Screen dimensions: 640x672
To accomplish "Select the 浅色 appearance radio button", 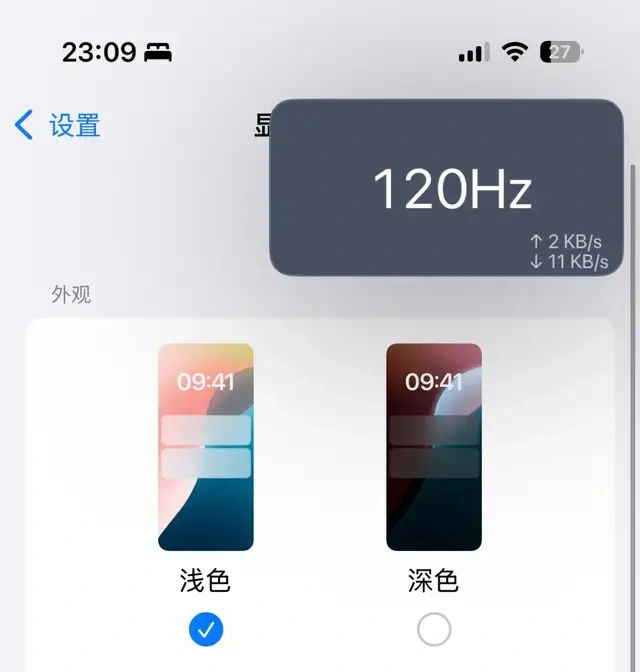I will [206, 629].
